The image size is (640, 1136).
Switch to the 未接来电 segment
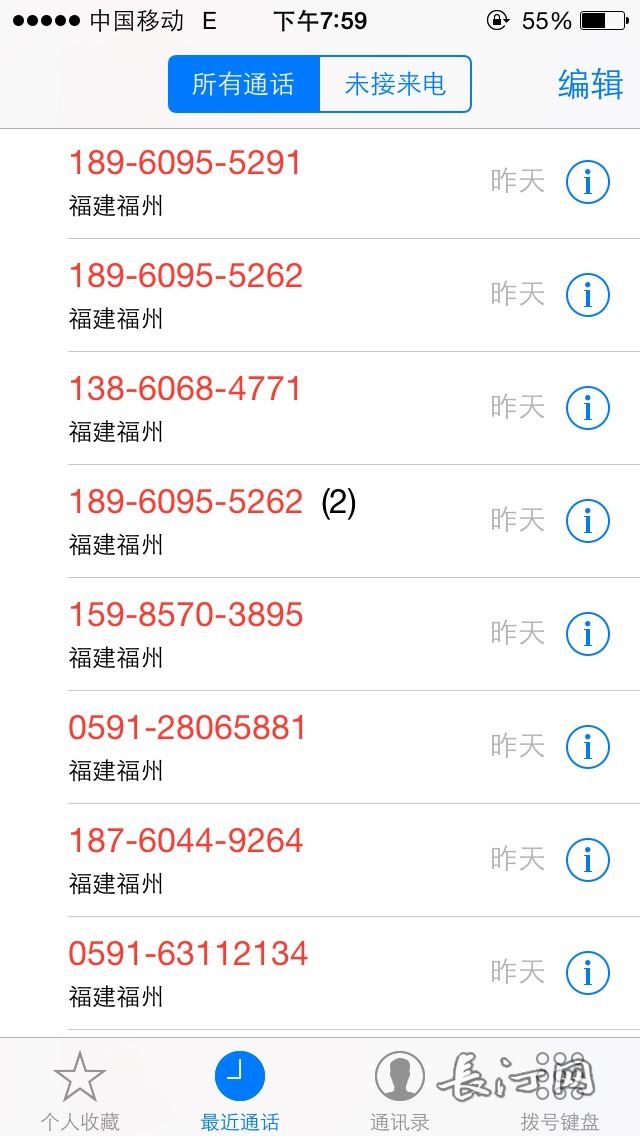pos(395,84)
